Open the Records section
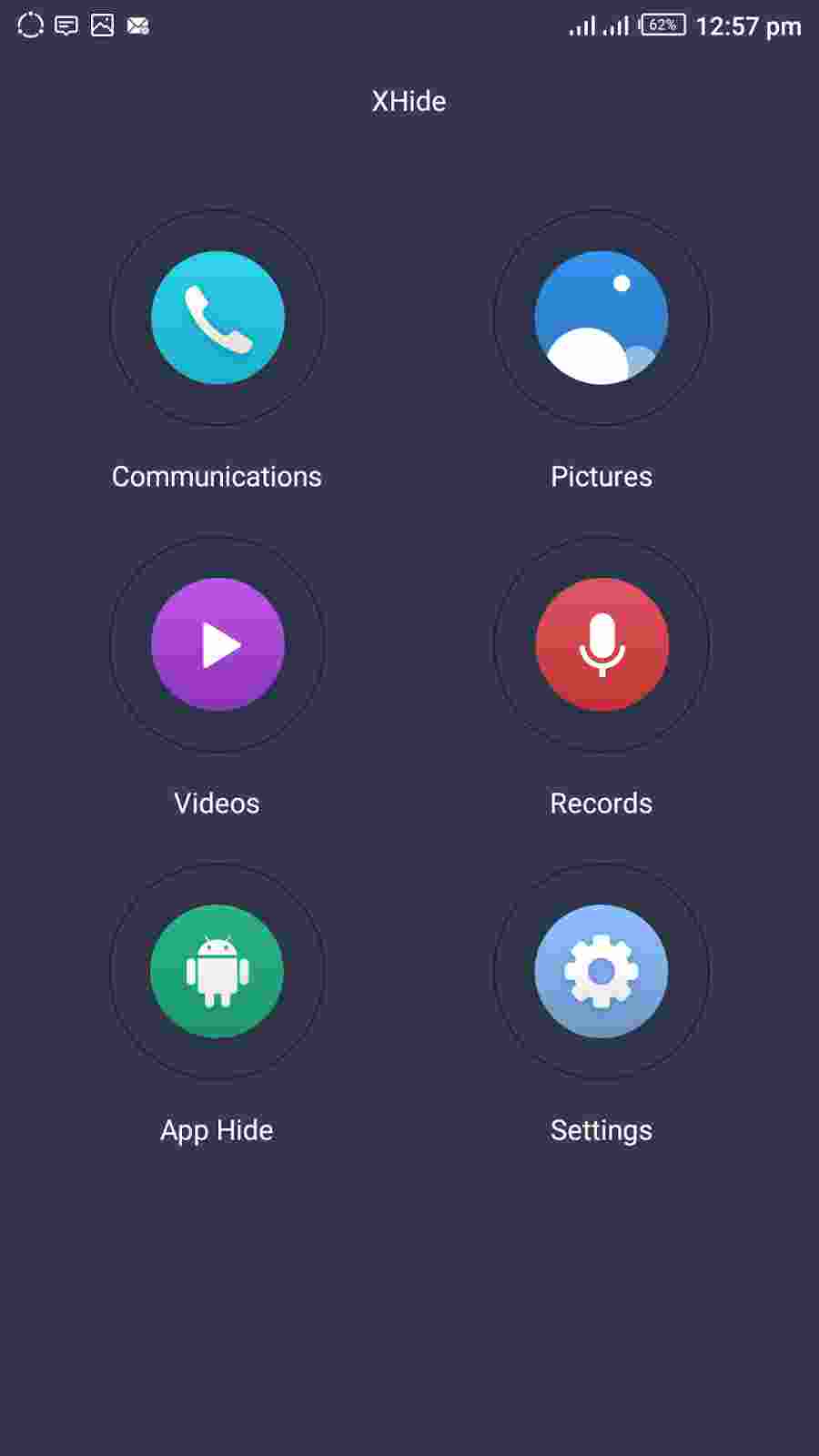The width and height of the screenshot is (819, 1456). coord(602,644)
